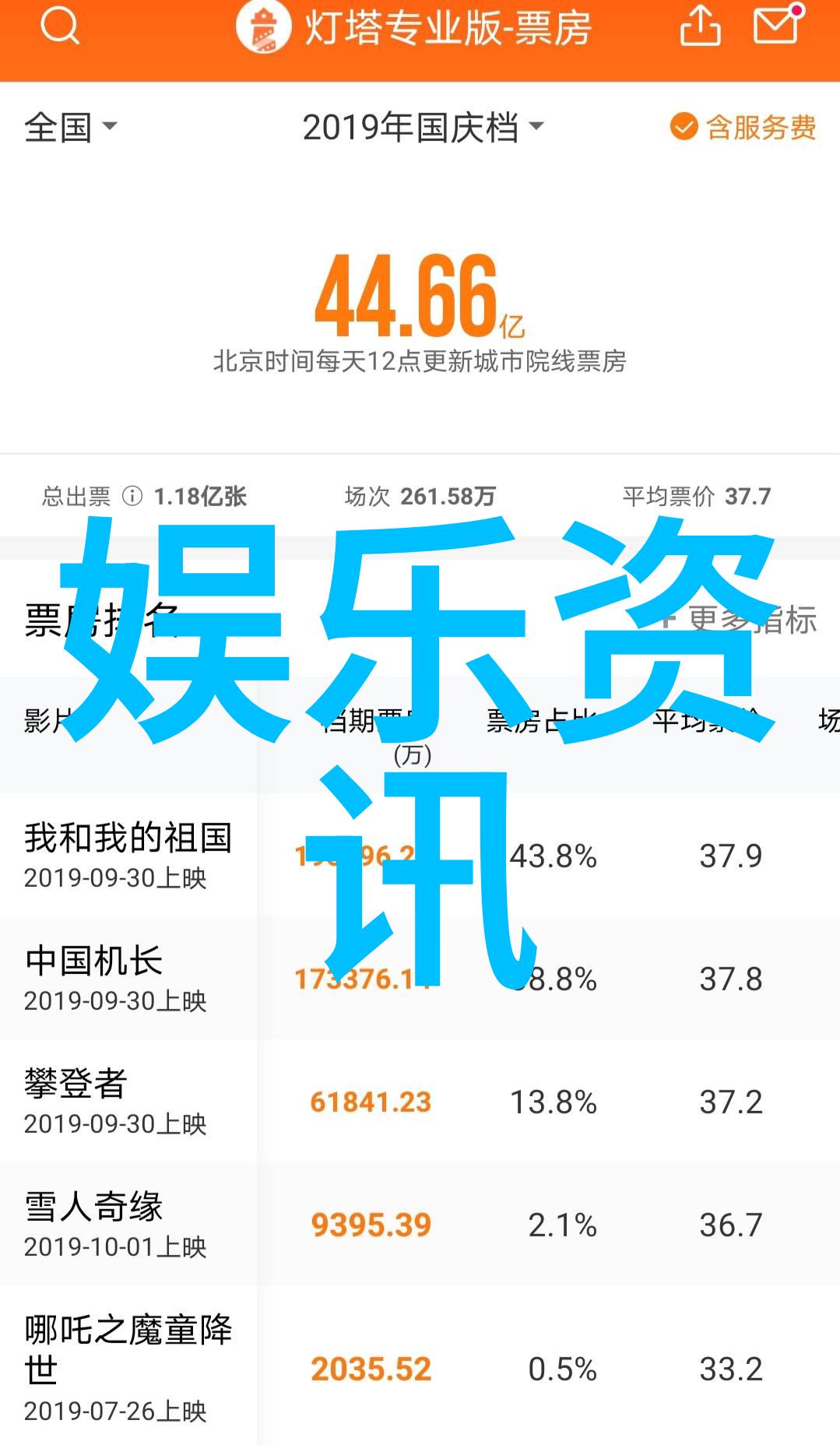Expand the 全国 region dropdown
The height and width of the screenshot is (1445, 840).
(70, 127)
